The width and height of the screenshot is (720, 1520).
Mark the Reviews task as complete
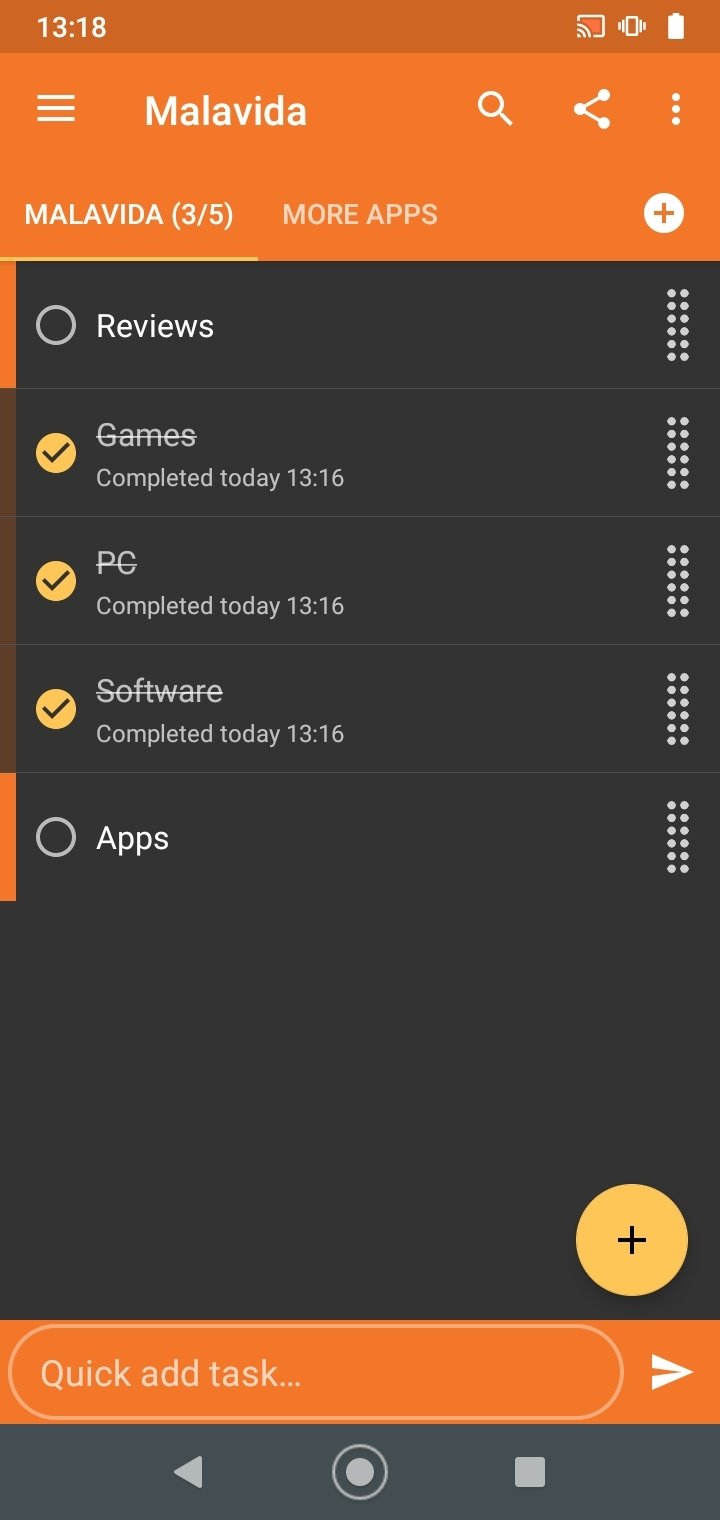(56, 325)
